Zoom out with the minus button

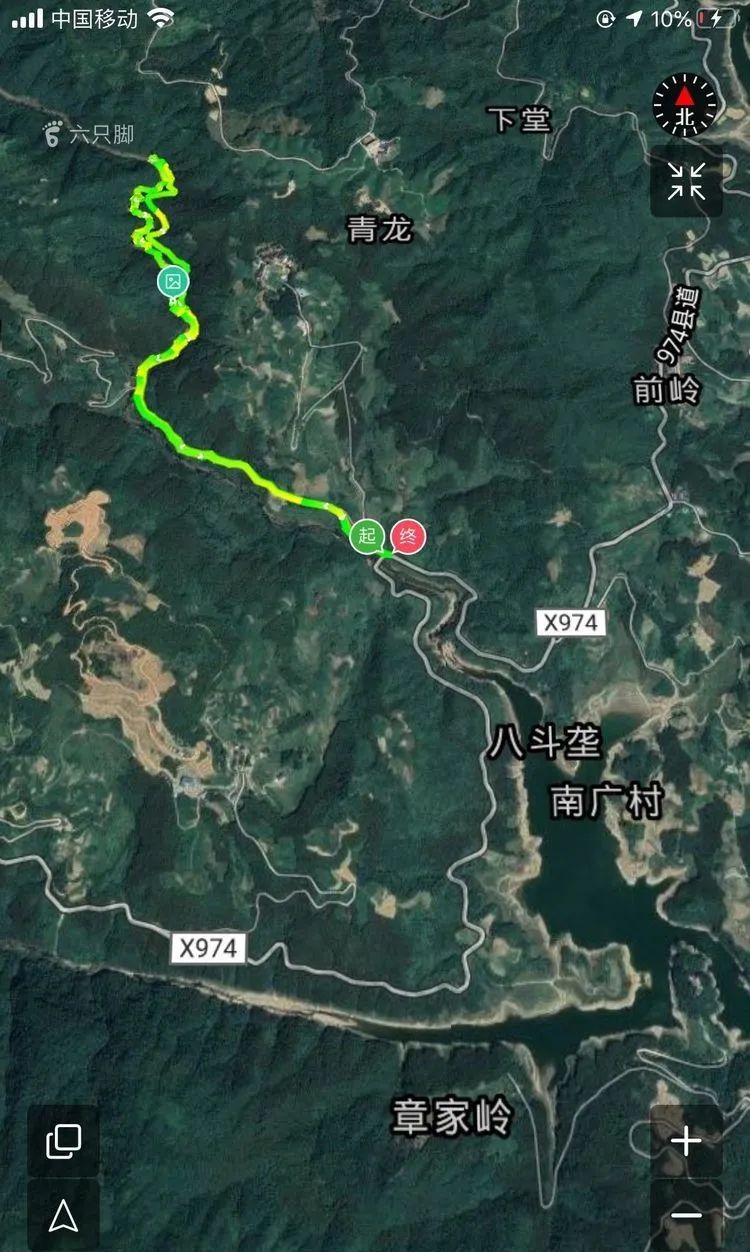pos(686,1215)
